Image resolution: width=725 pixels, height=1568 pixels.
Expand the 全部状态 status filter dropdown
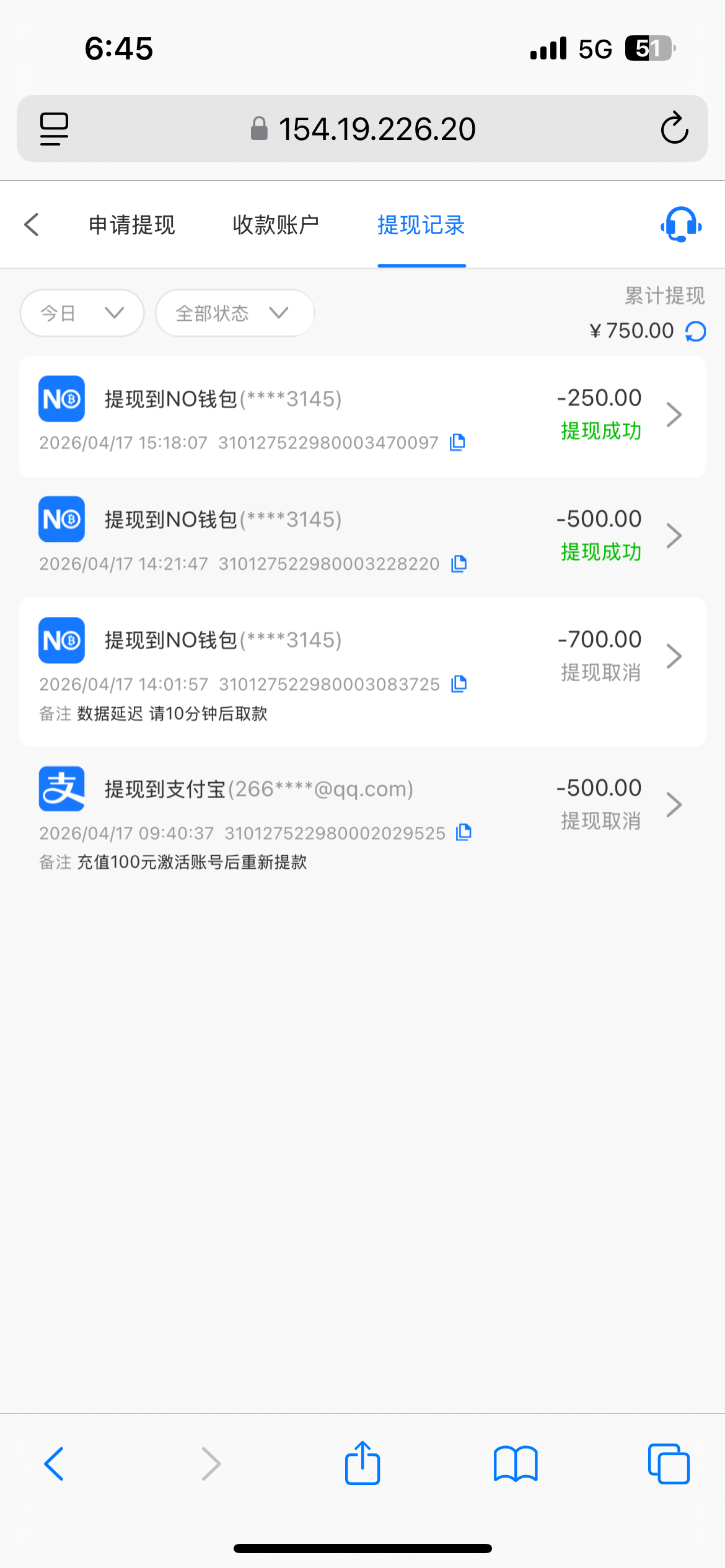pos(234,313)
